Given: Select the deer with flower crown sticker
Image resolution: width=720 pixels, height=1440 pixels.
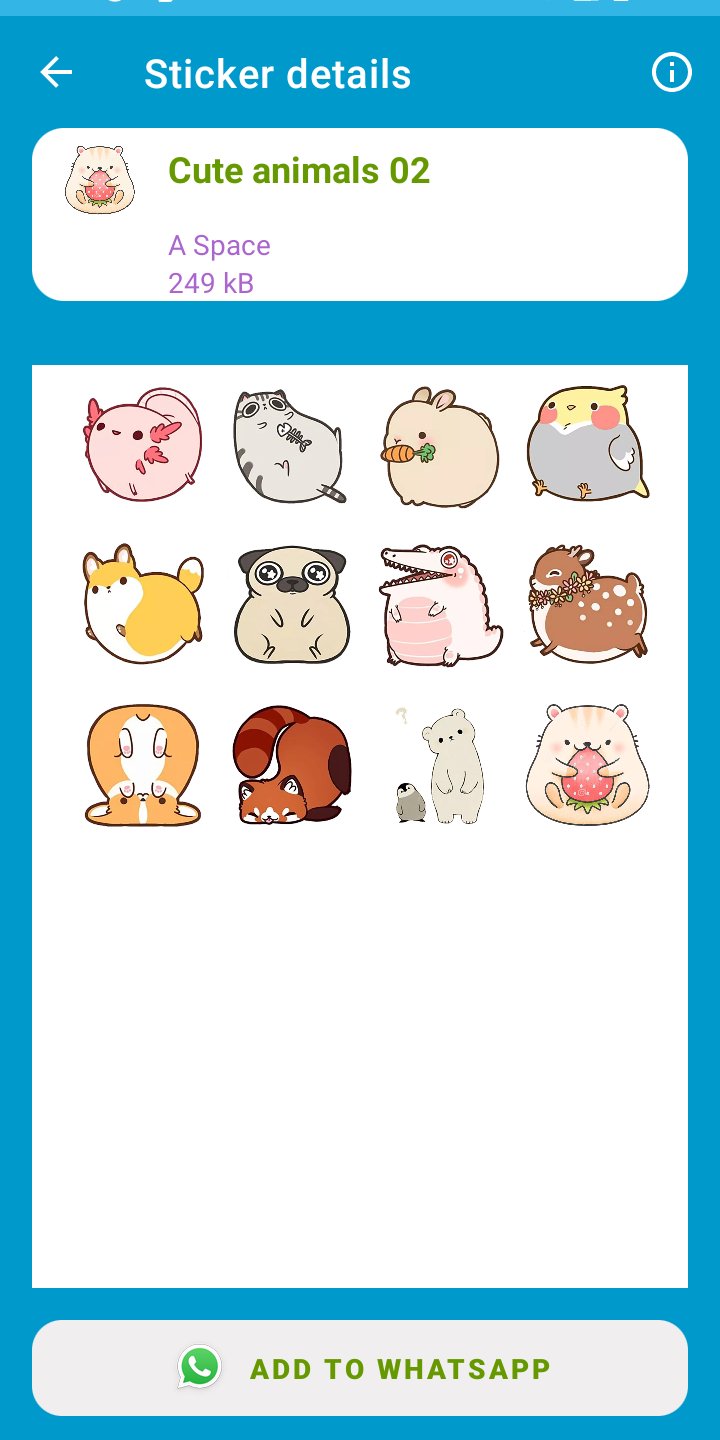Looking at the screenshot, I should tap(587, 604).
